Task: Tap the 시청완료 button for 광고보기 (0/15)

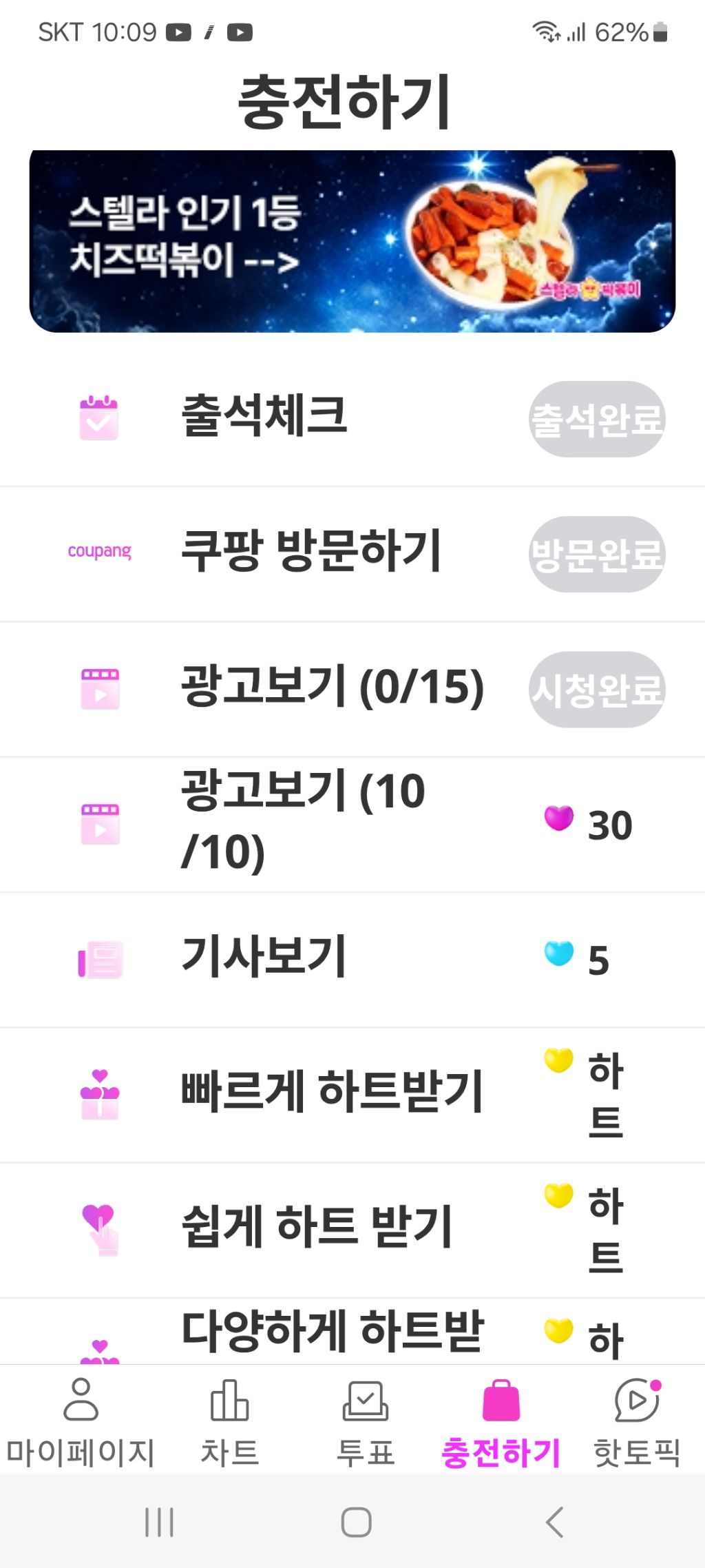Action: 597,689
